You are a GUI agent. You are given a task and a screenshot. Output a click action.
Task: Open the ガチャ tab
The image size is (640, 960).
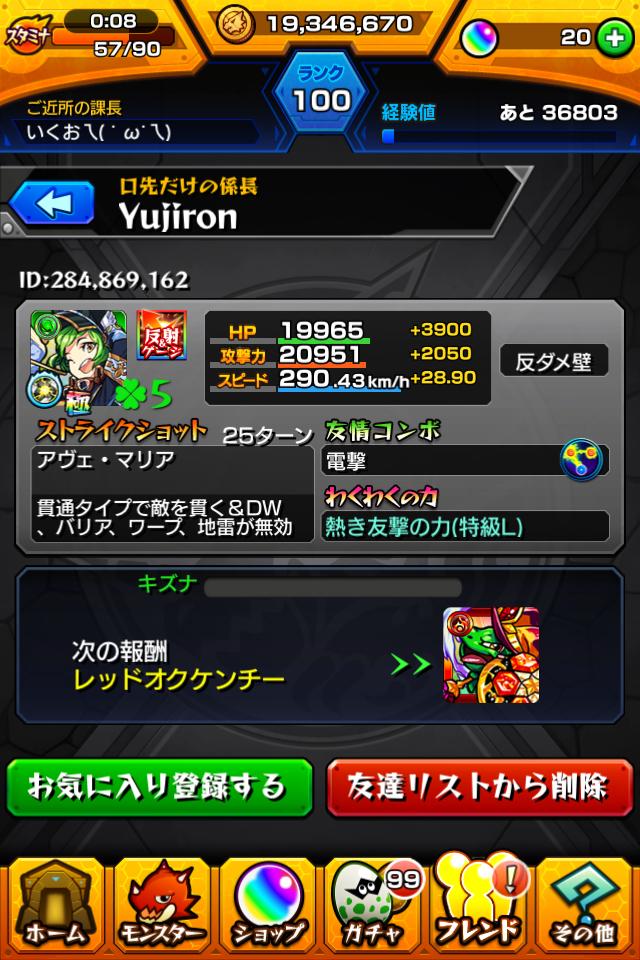[373, 905]
